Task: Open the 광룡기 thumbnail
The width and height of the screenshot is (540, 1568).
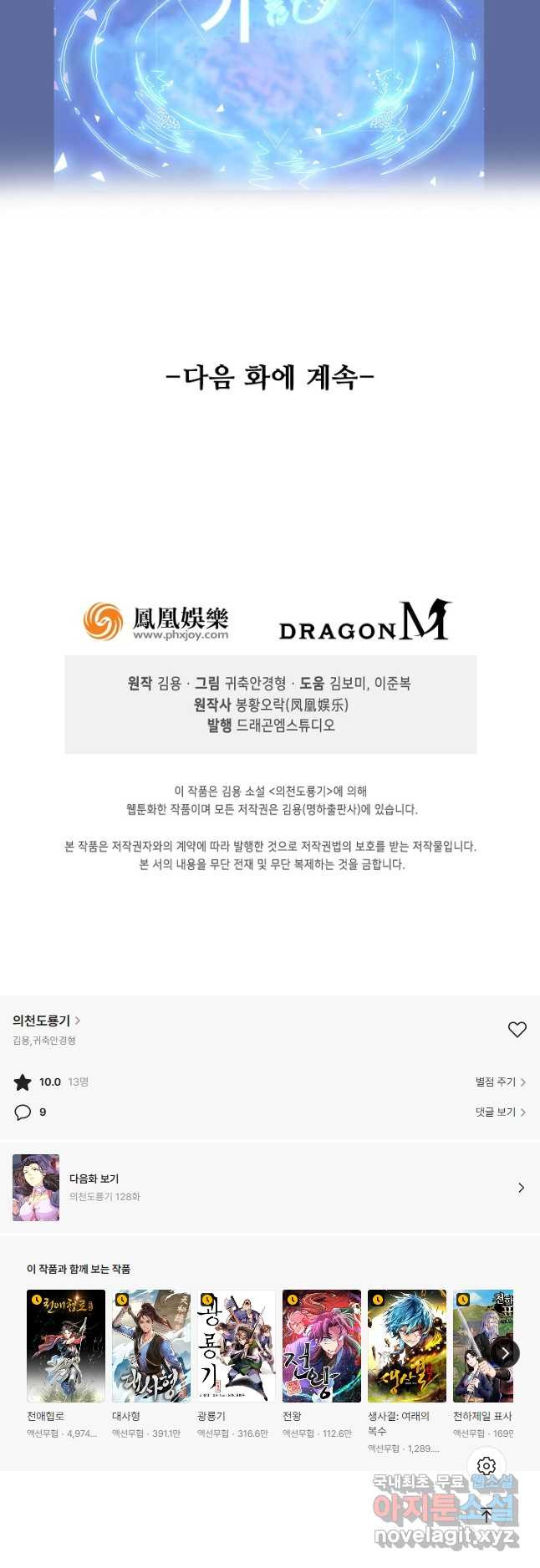Action: point(237,1346)
